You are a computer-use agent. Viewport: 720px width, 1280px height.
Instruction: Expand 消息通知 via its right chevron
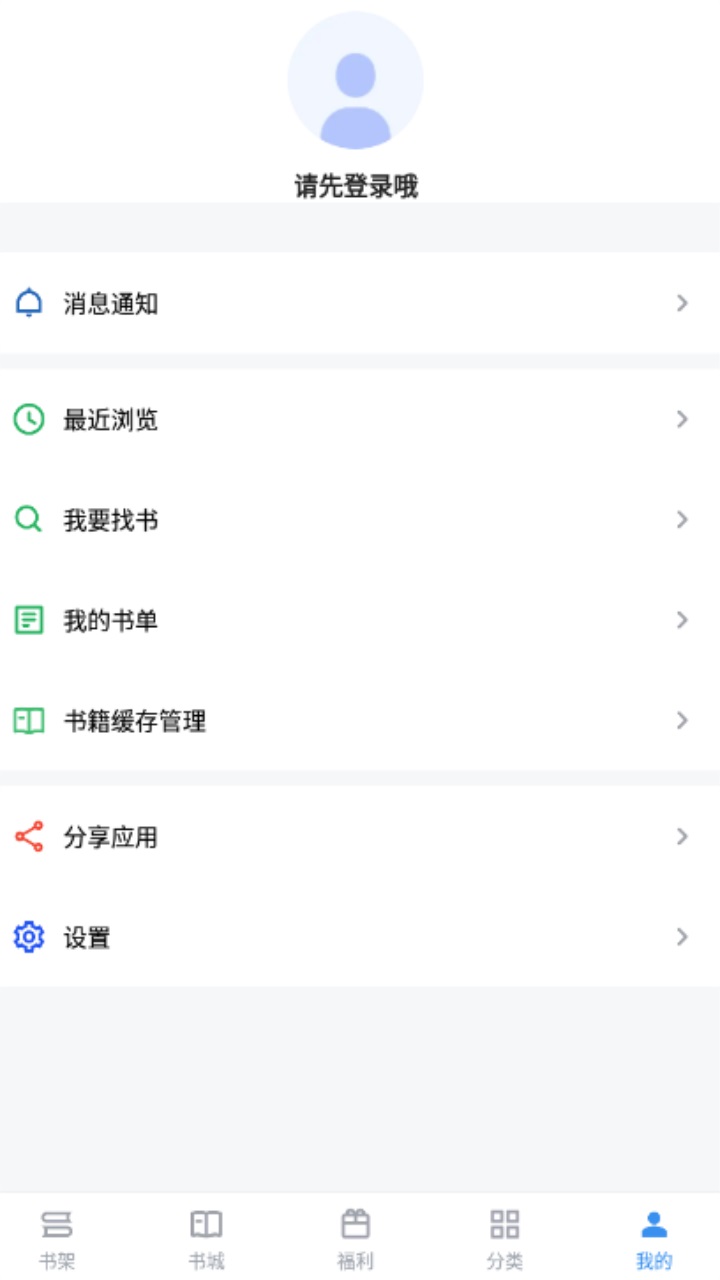coord(683,303)
